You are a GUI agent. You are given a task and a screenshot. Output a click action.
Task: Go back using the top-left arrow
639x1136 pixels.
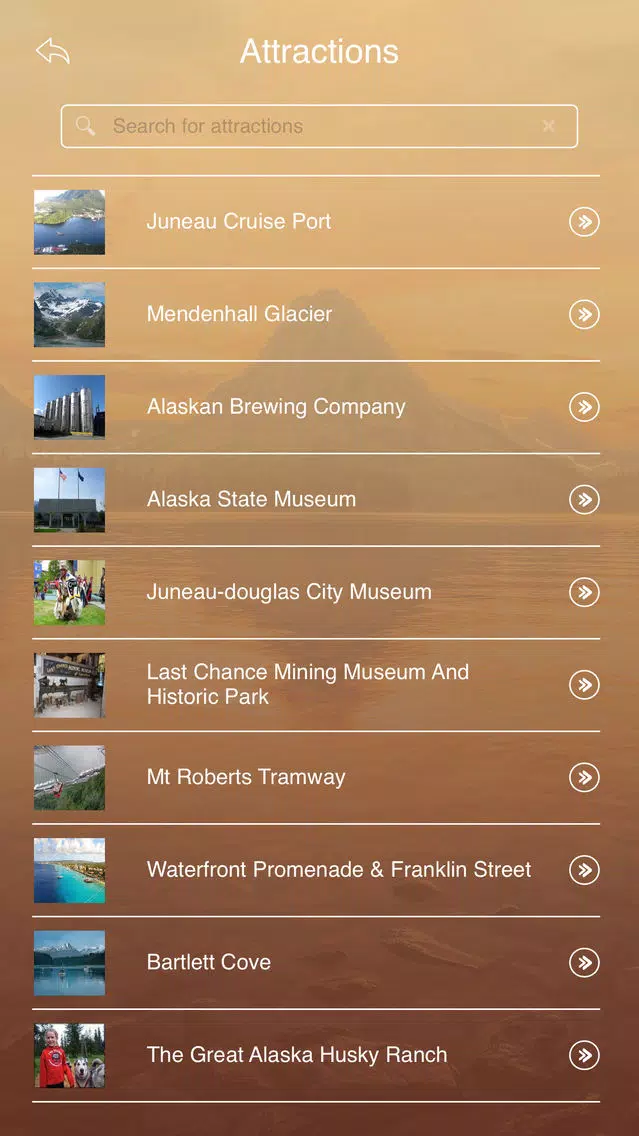[53, 51]
